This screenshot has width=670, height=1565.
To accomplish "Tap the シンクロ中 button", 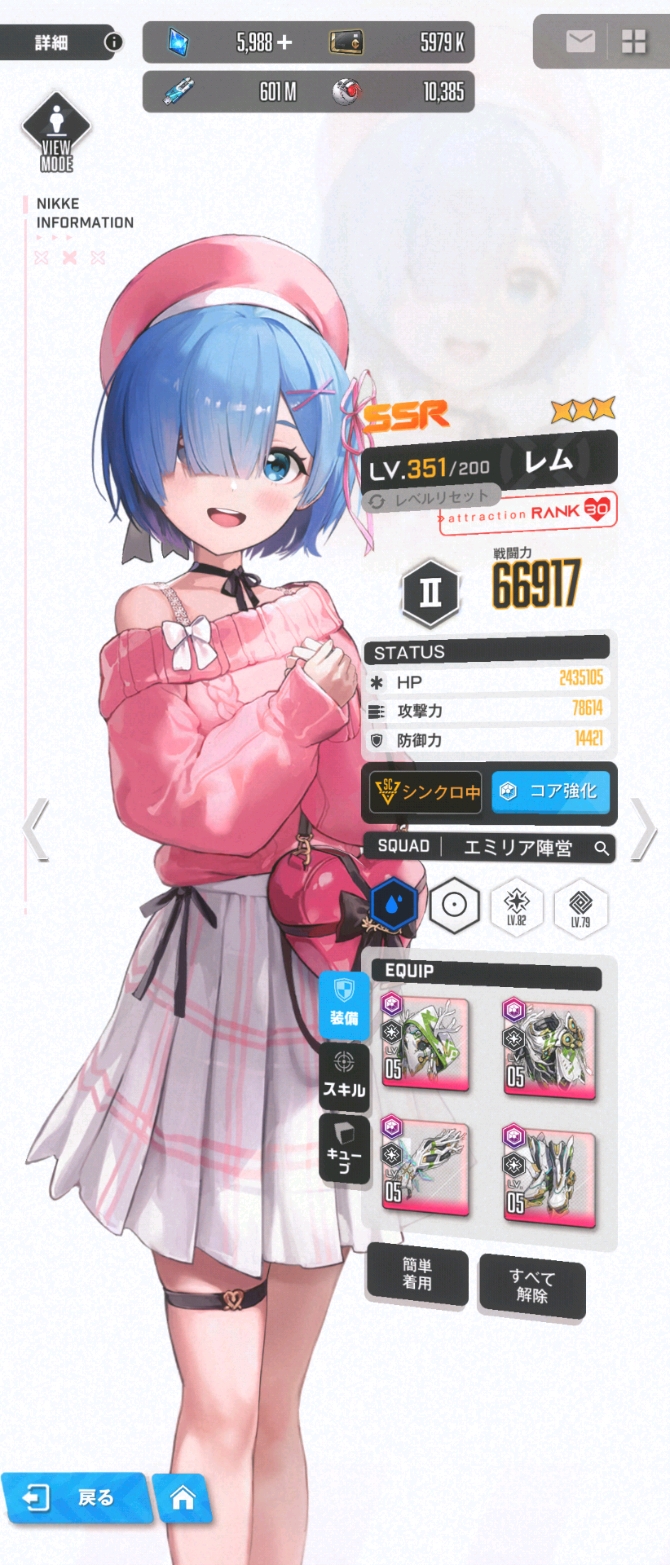I will click(x=425, y=791).
